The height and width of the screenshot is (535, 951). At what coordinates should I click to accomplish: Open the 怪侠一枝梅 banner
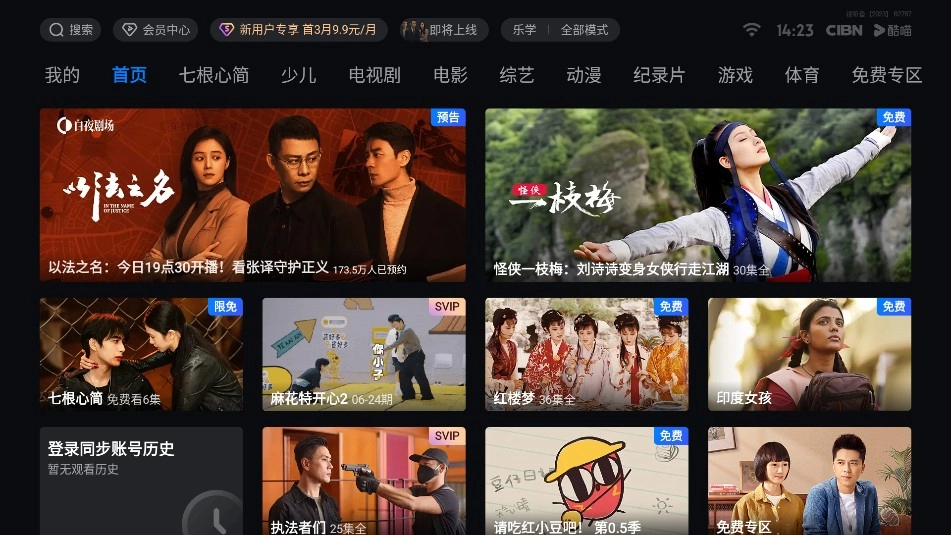(698, 195)
